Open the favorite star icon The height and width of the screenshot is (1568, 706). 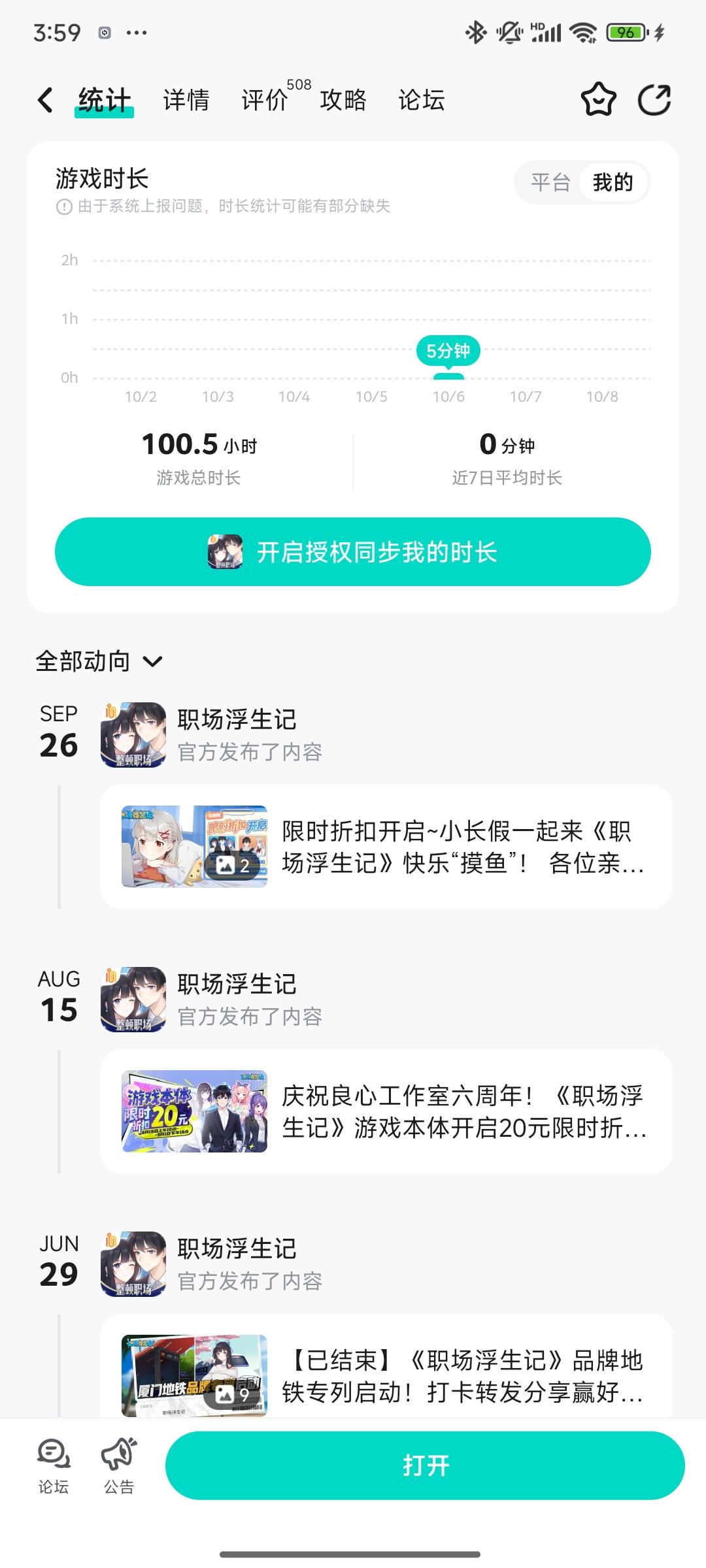click(x=599, y=99)
